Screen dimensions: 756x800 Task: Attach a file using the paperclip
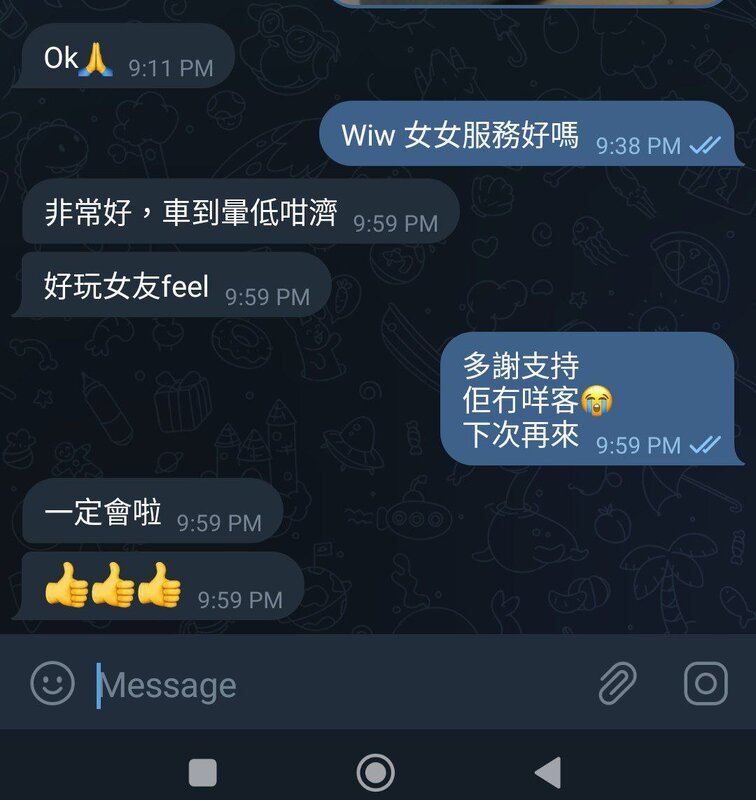[x=617, y=684]
